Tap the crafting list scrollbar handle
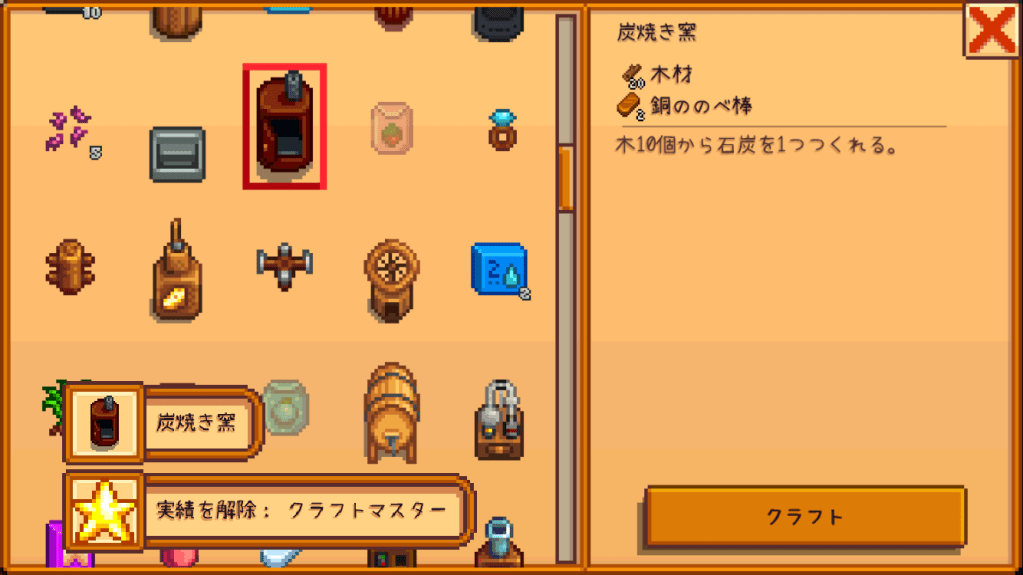Image resolution: width=1023 pixels, height=575 pixels. [x=565, y=178]
